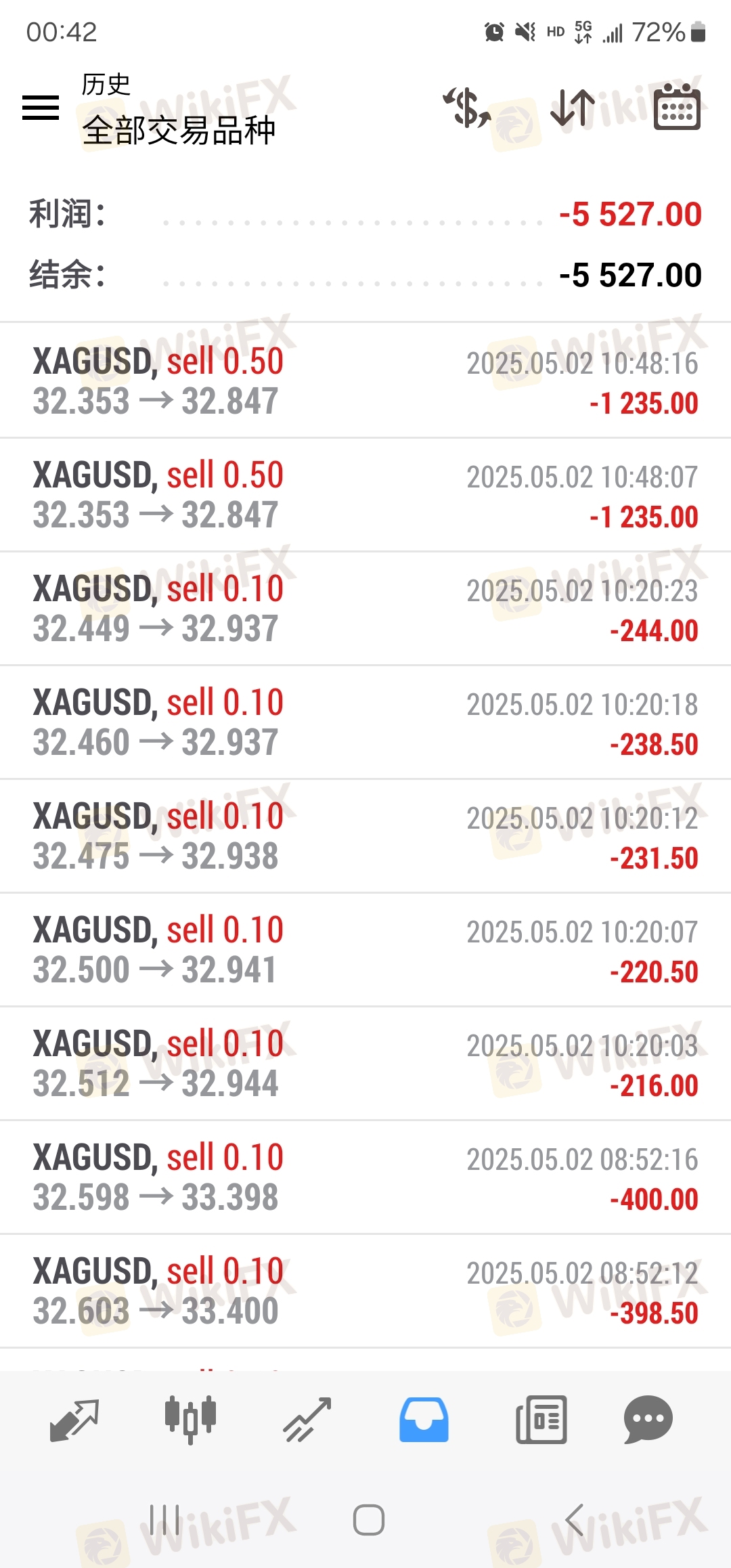
Task: Open the symbol filter dollar icon
Action: (x=467, y=108)
